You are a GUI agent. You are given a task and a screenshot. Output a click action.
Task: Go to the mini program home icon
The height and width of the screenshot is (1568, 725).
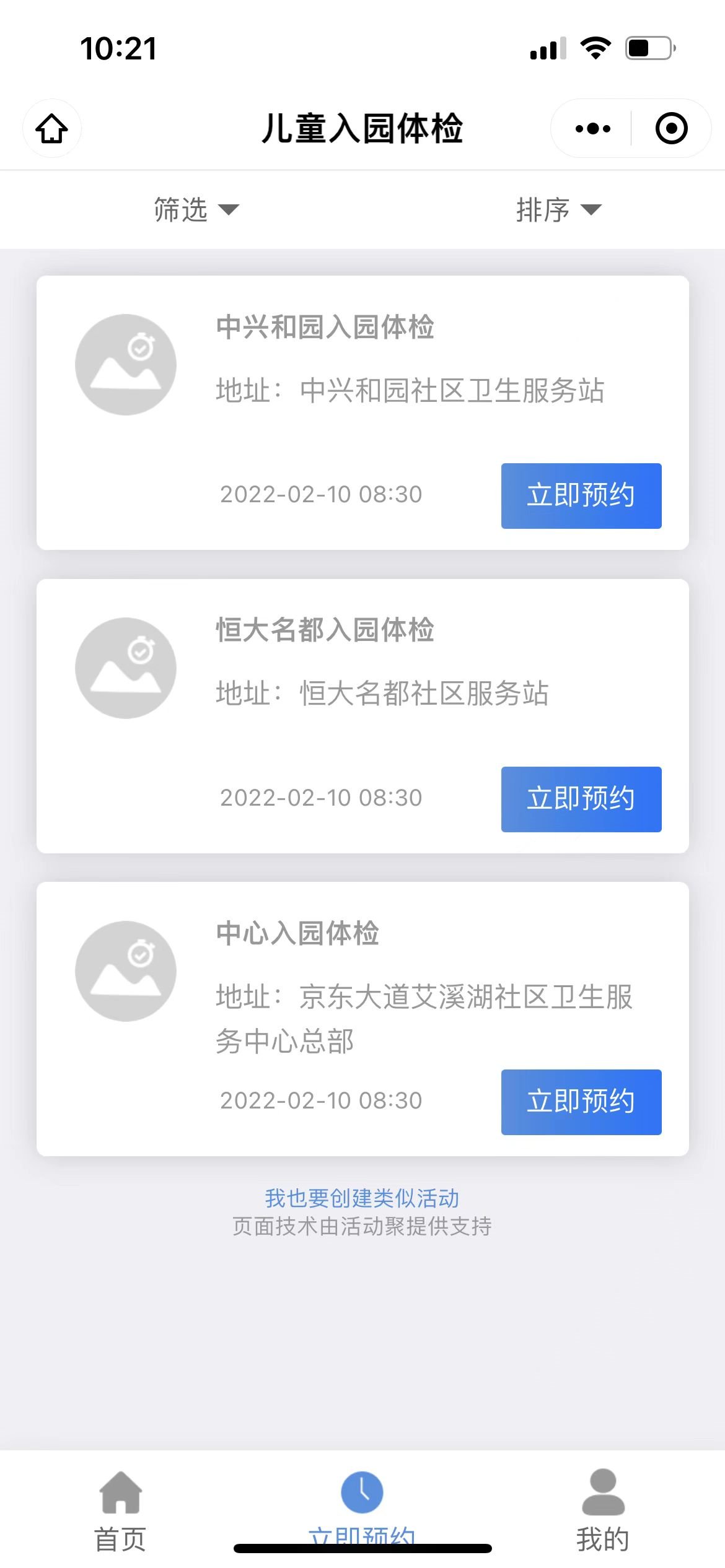52,129
